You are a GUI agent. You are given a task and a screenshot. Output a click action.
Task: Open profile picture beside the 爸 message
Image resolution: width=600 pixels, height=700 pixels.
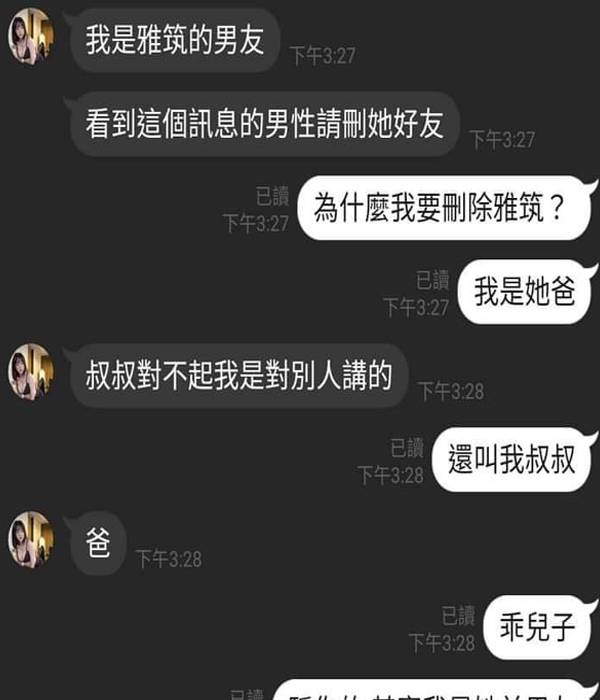click(x=30, y=536)
